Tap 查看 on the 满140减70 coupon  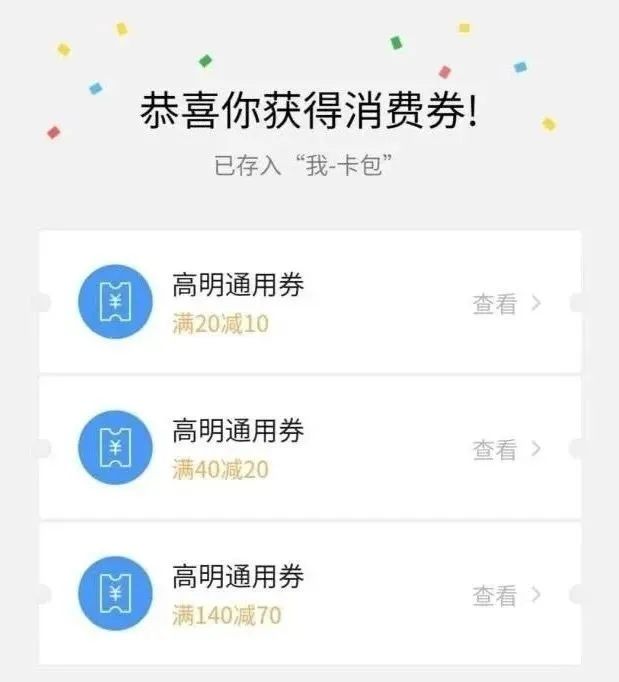(x=506, y=595)
